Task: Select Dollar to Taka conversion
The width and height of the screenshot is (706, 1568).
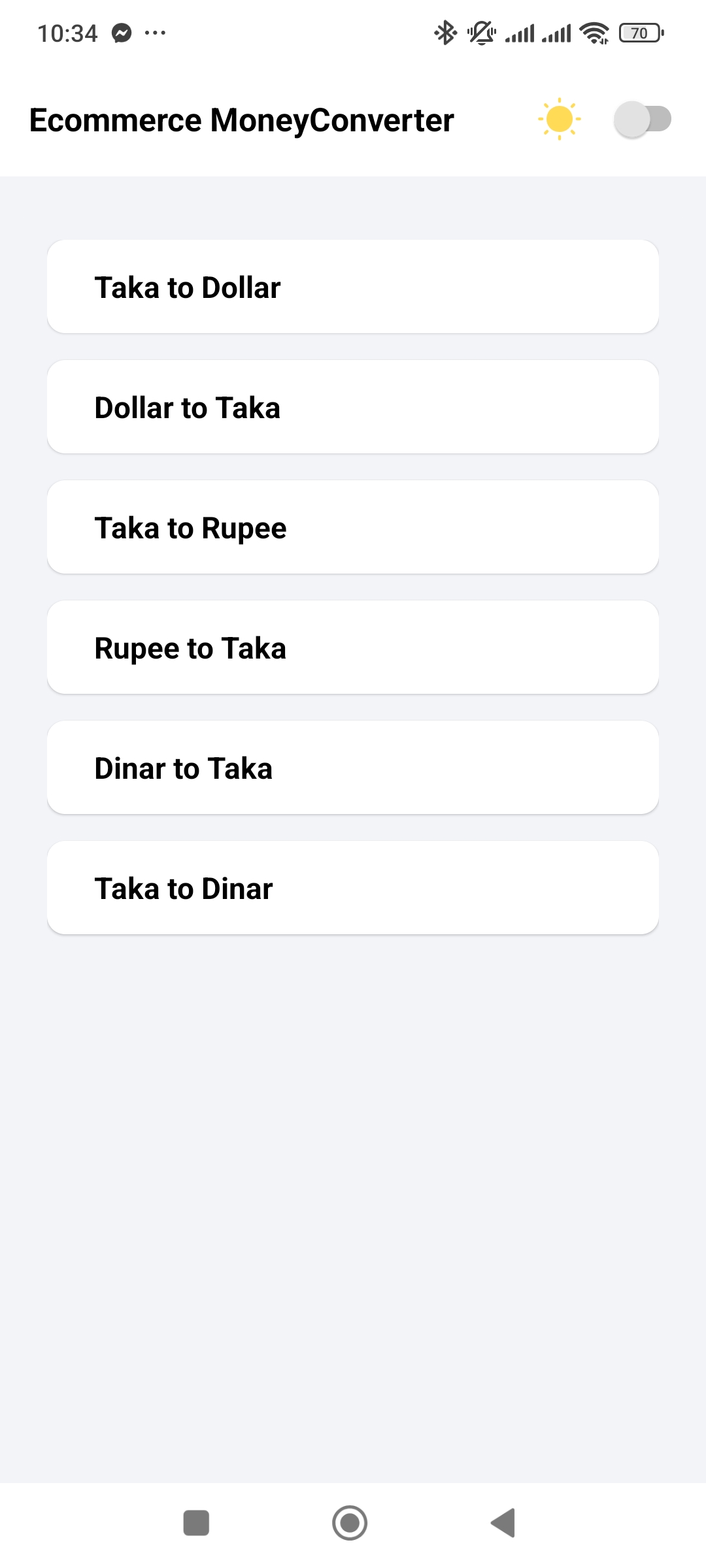Action: (353, 407)
